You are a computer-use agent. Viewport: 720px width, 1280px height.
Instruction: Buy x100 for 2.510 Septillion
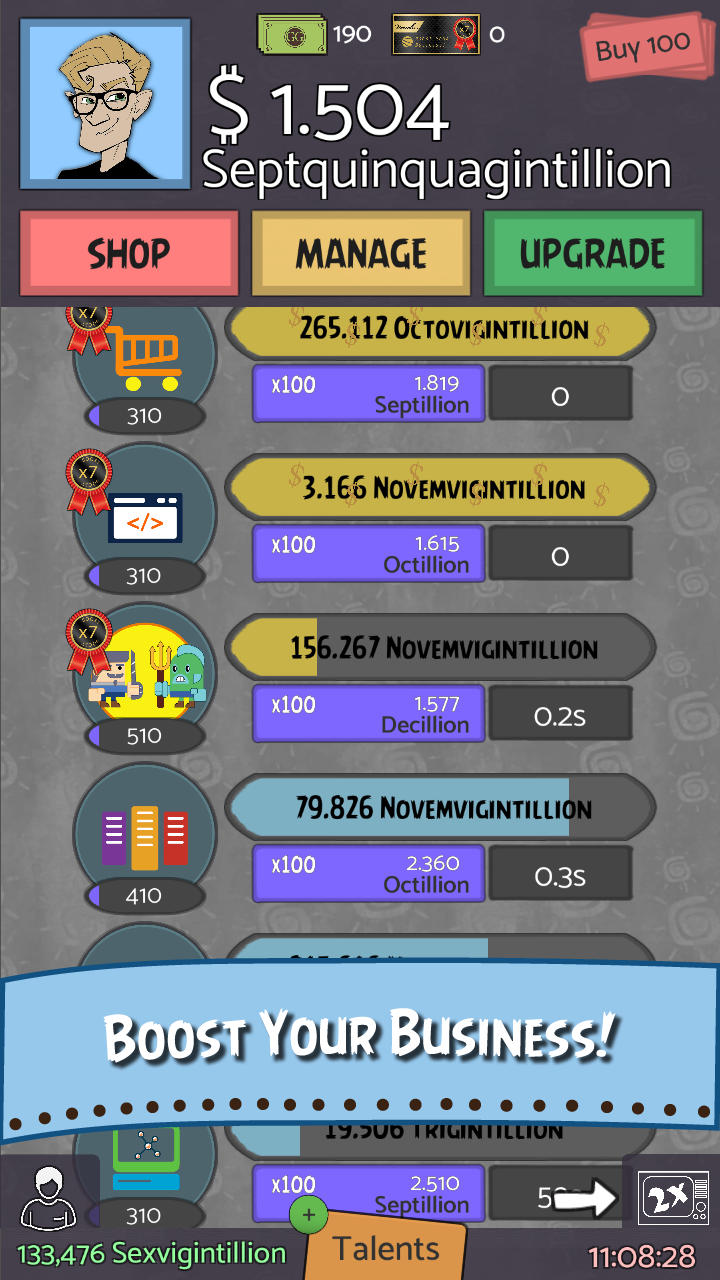click(x=368, y=1193)
